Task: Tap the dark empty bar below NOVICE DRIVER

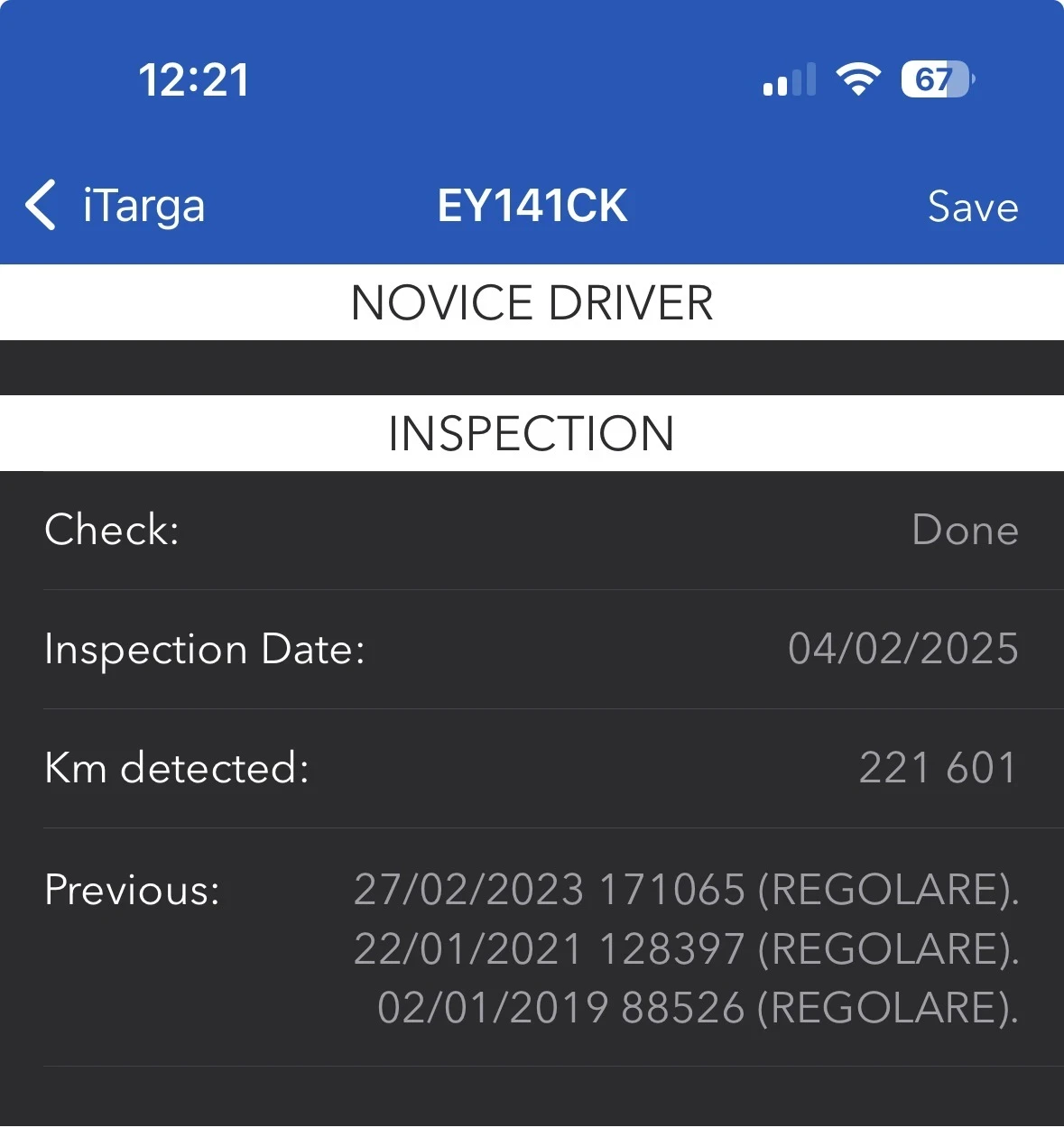Action: pos(532,368)
